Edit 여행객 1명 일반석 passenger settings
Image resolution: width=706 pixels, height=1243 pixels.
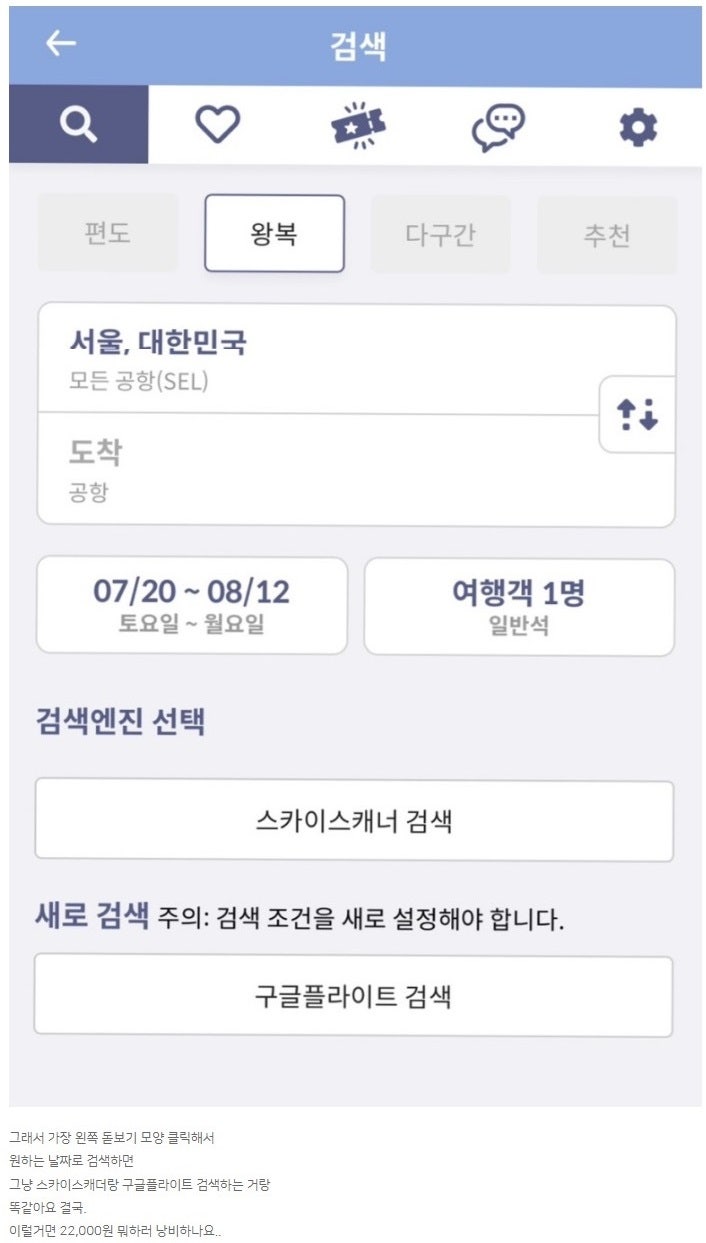[518, 606]
